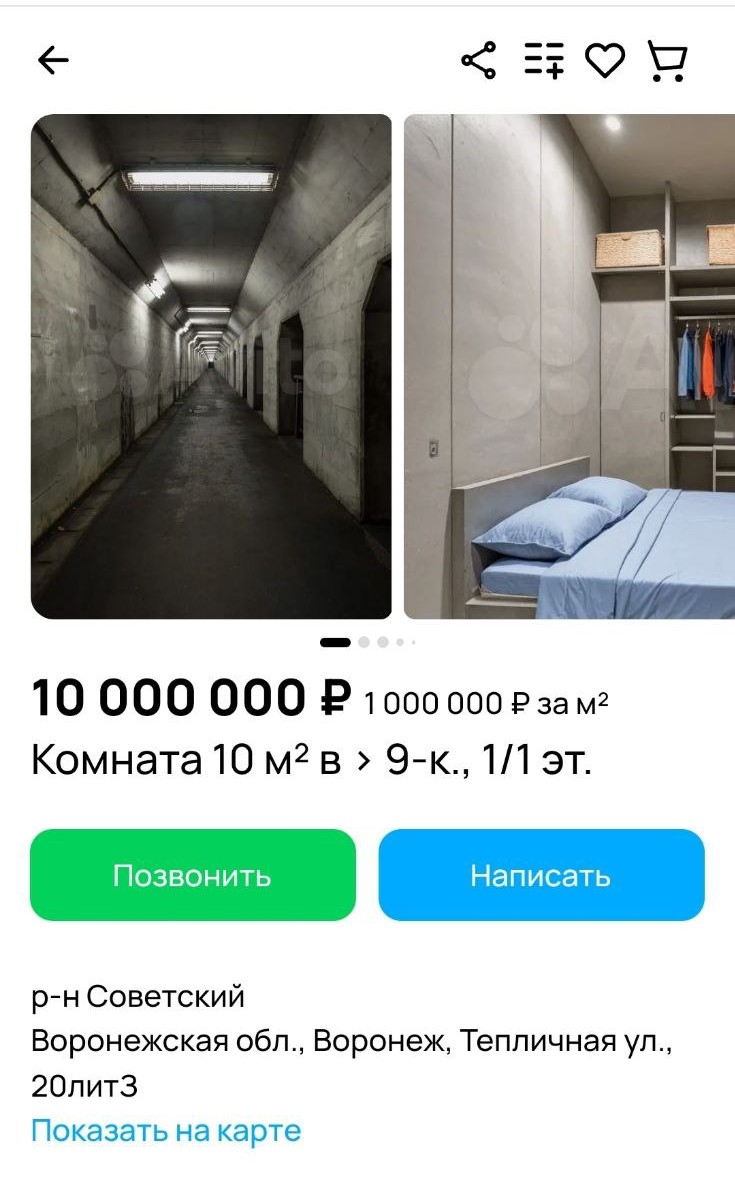Open the corridor photo
Screen dimensions: 735x1179
coord(211,366)
